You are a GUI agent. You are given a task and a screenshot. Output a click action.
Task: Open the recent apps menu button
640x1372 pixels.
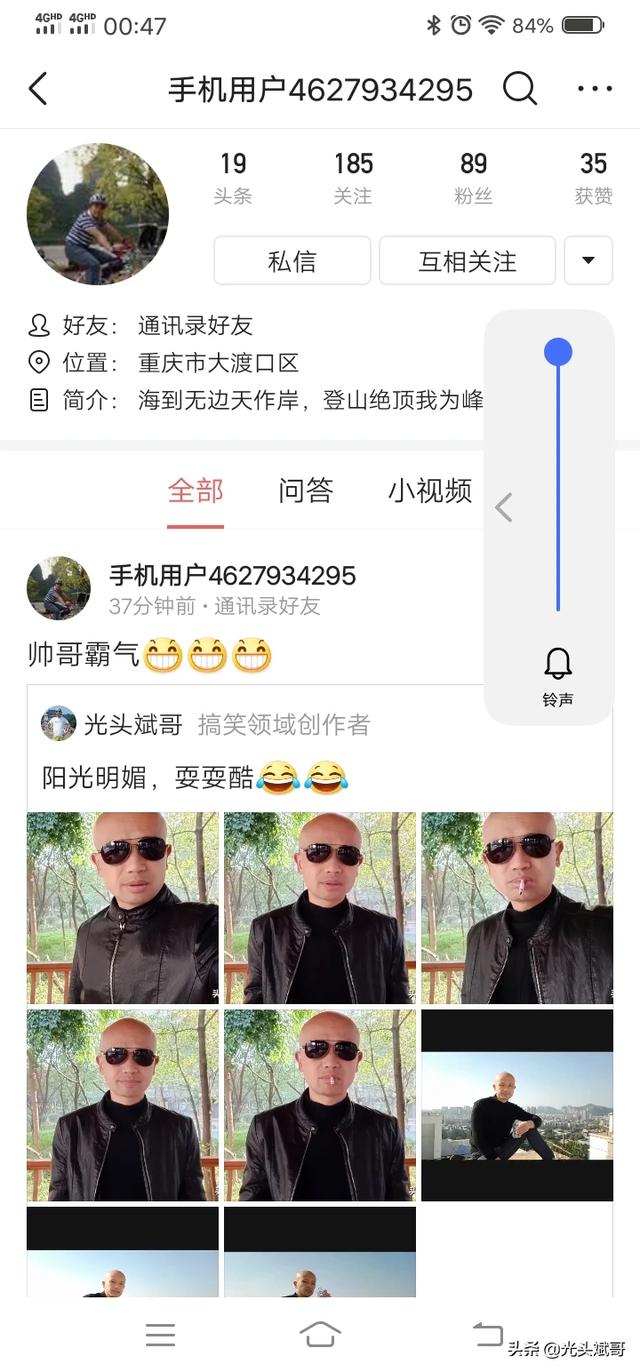tap(160, 1334)
